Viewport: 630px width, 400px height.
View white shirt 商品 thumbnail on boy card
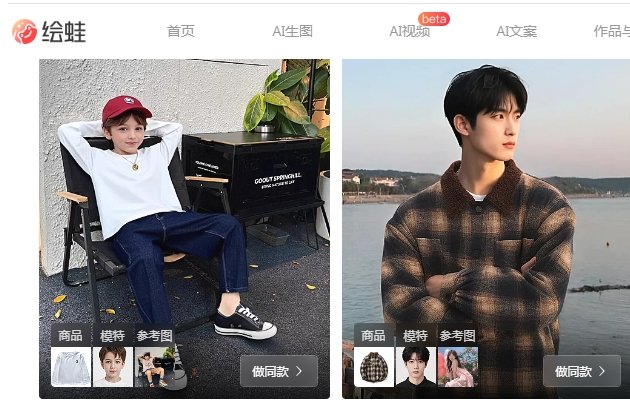(71, 367)
